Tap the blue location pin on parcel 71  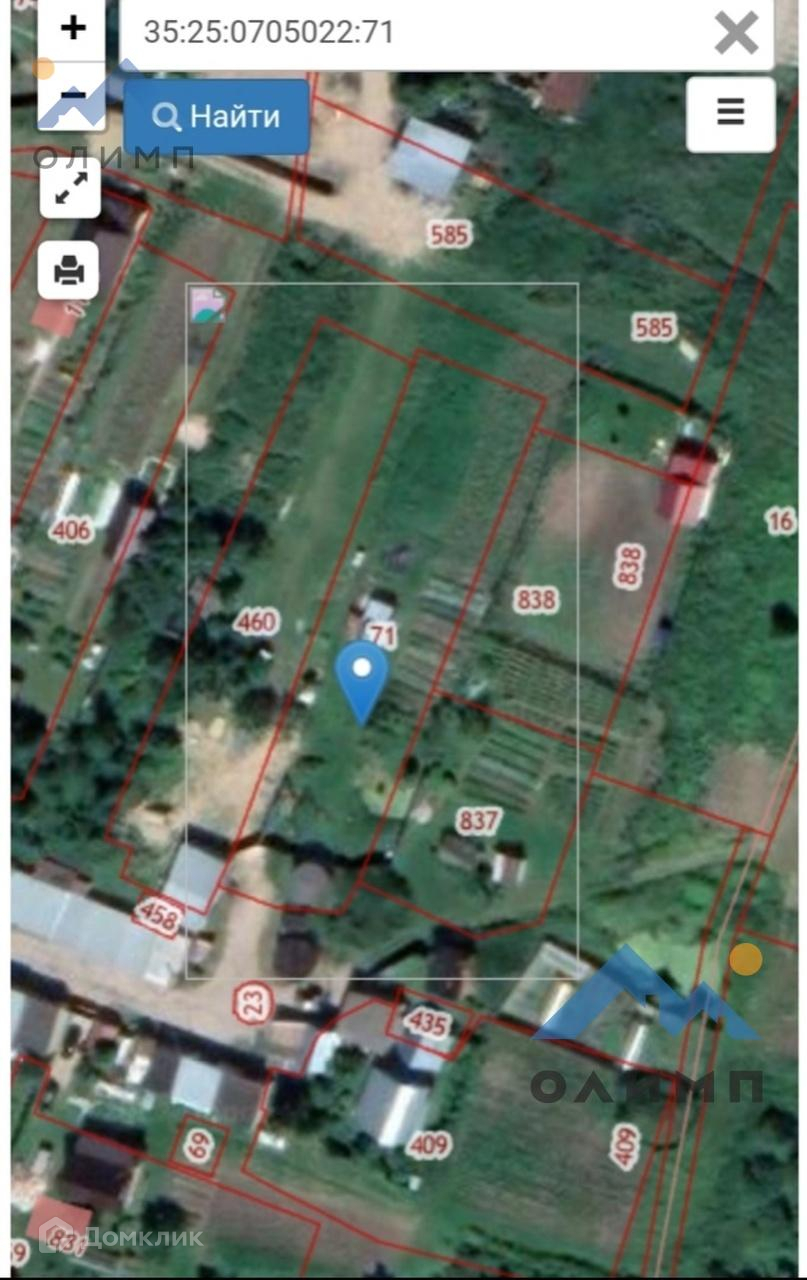(x=362, y=677)
